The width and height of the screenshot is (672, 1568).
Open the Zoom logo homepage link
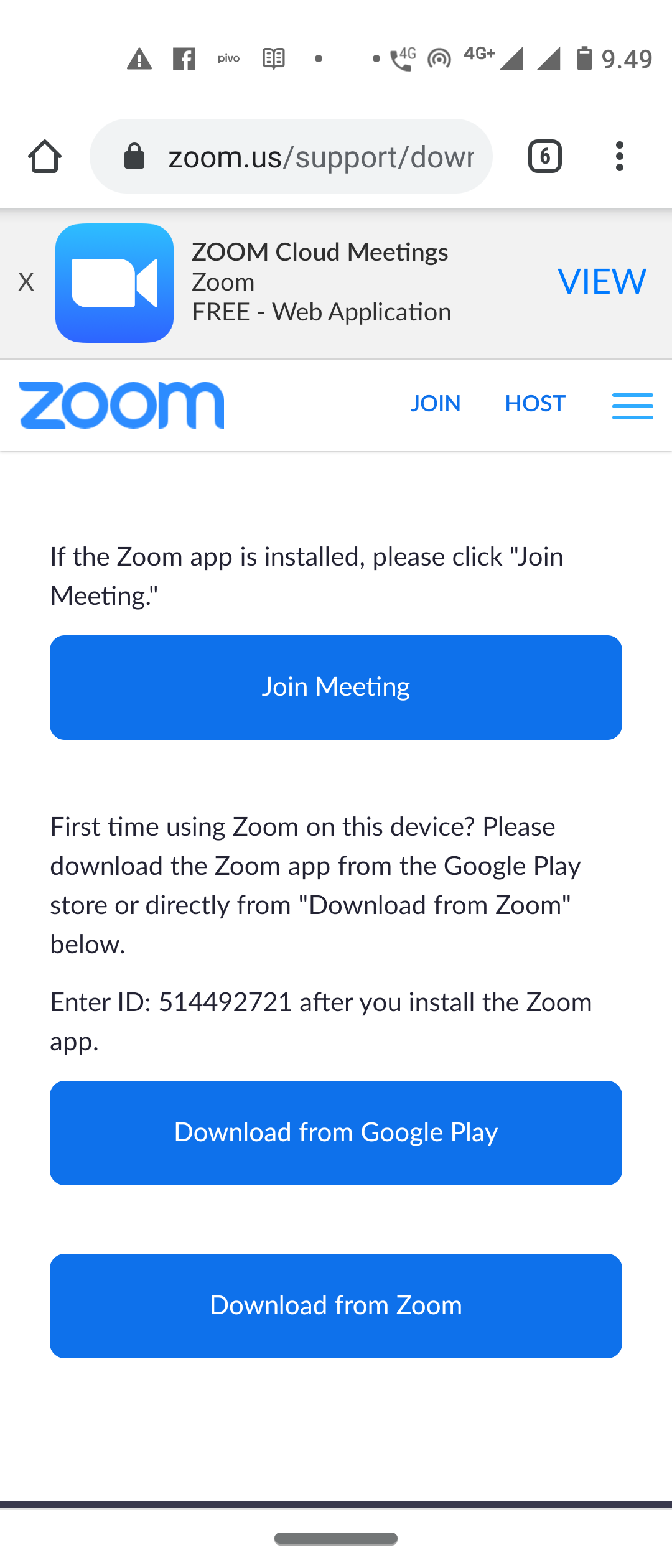pos(121,405)
